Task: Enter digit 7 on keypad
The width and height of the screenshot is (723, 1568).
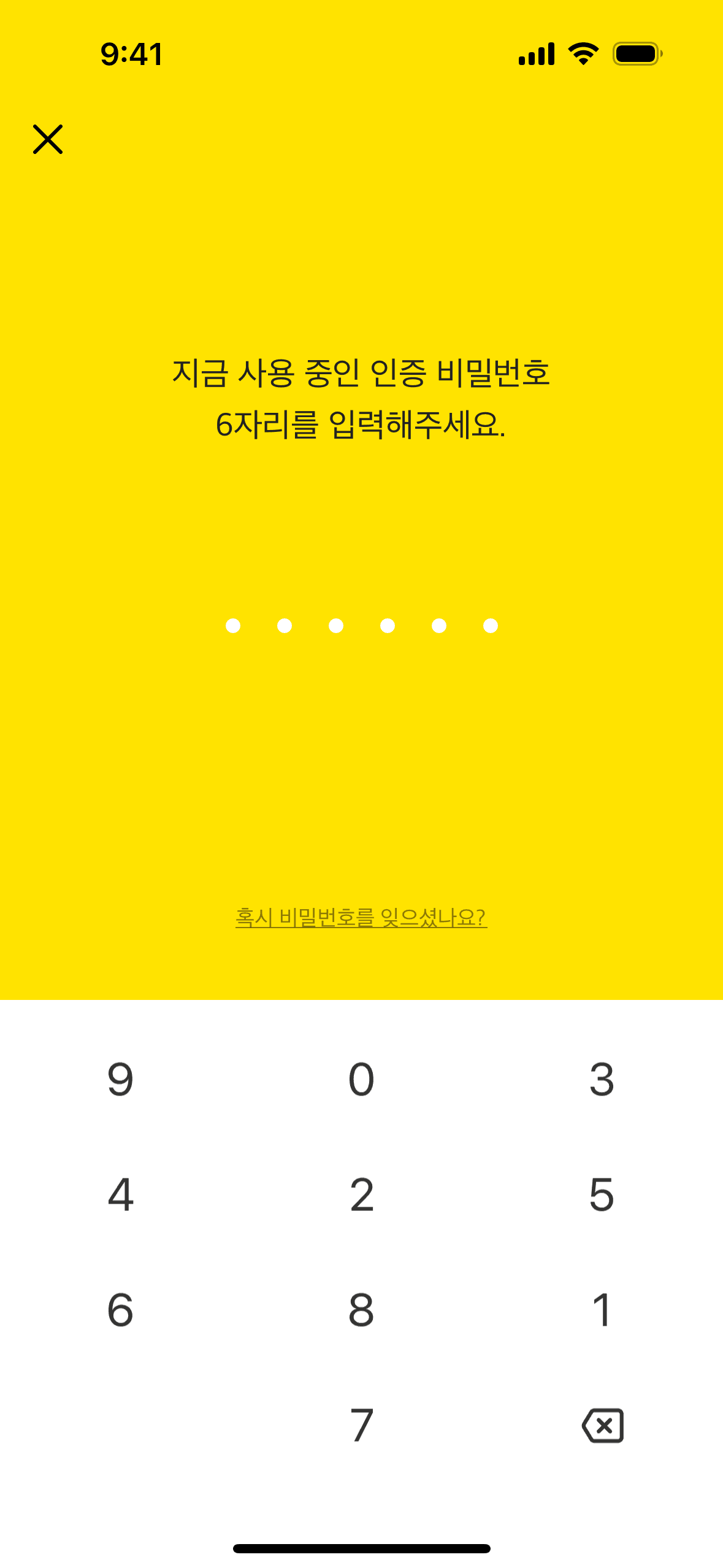Action: coord(361,1425)
